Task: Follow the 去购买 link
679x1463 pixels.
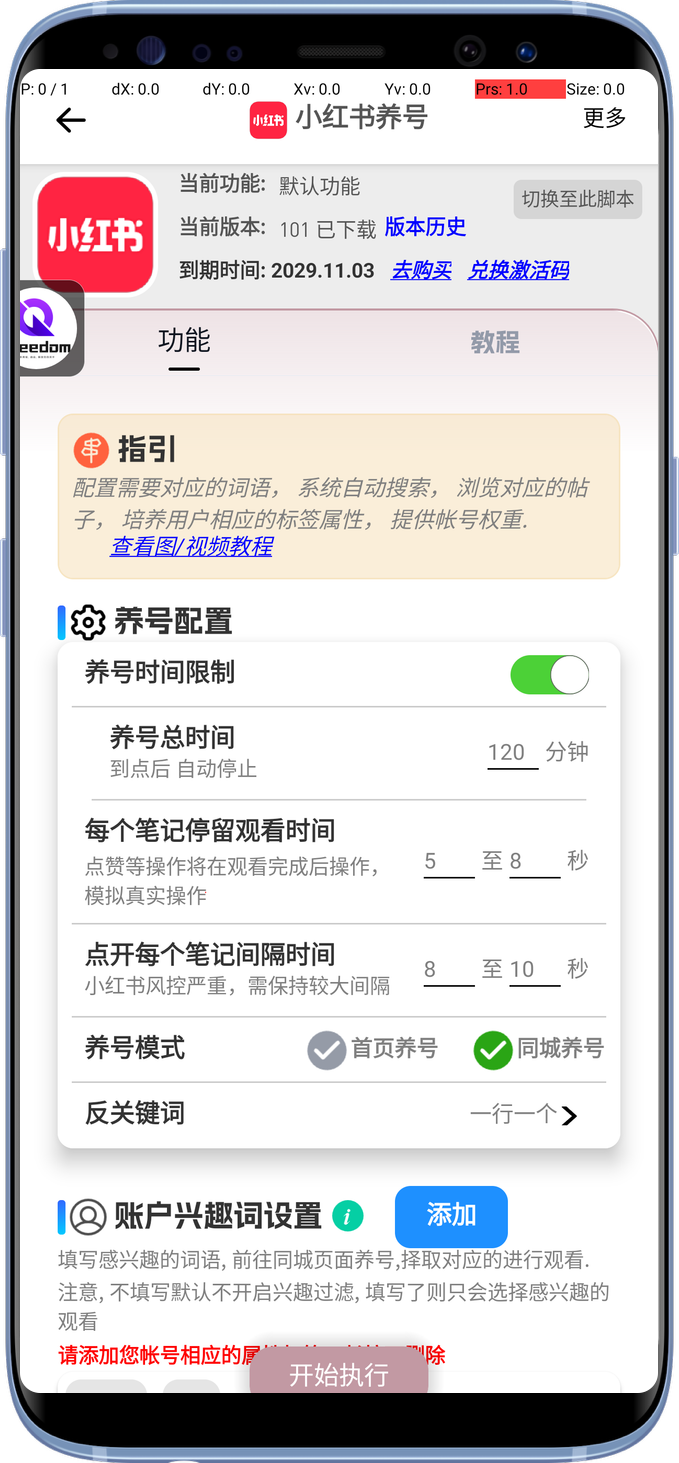Action: 421,270
